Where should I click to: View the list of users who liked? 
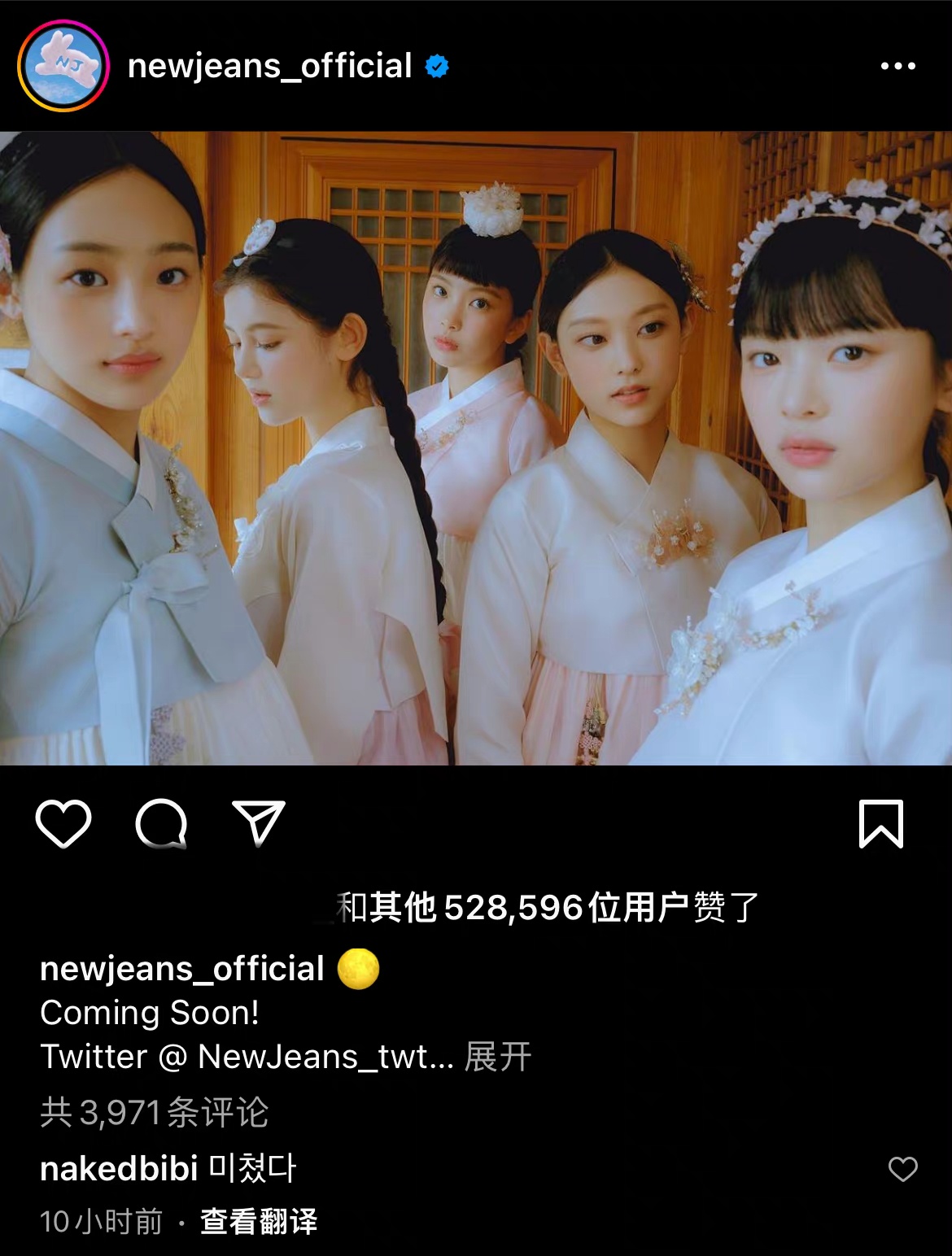(548, 907)
